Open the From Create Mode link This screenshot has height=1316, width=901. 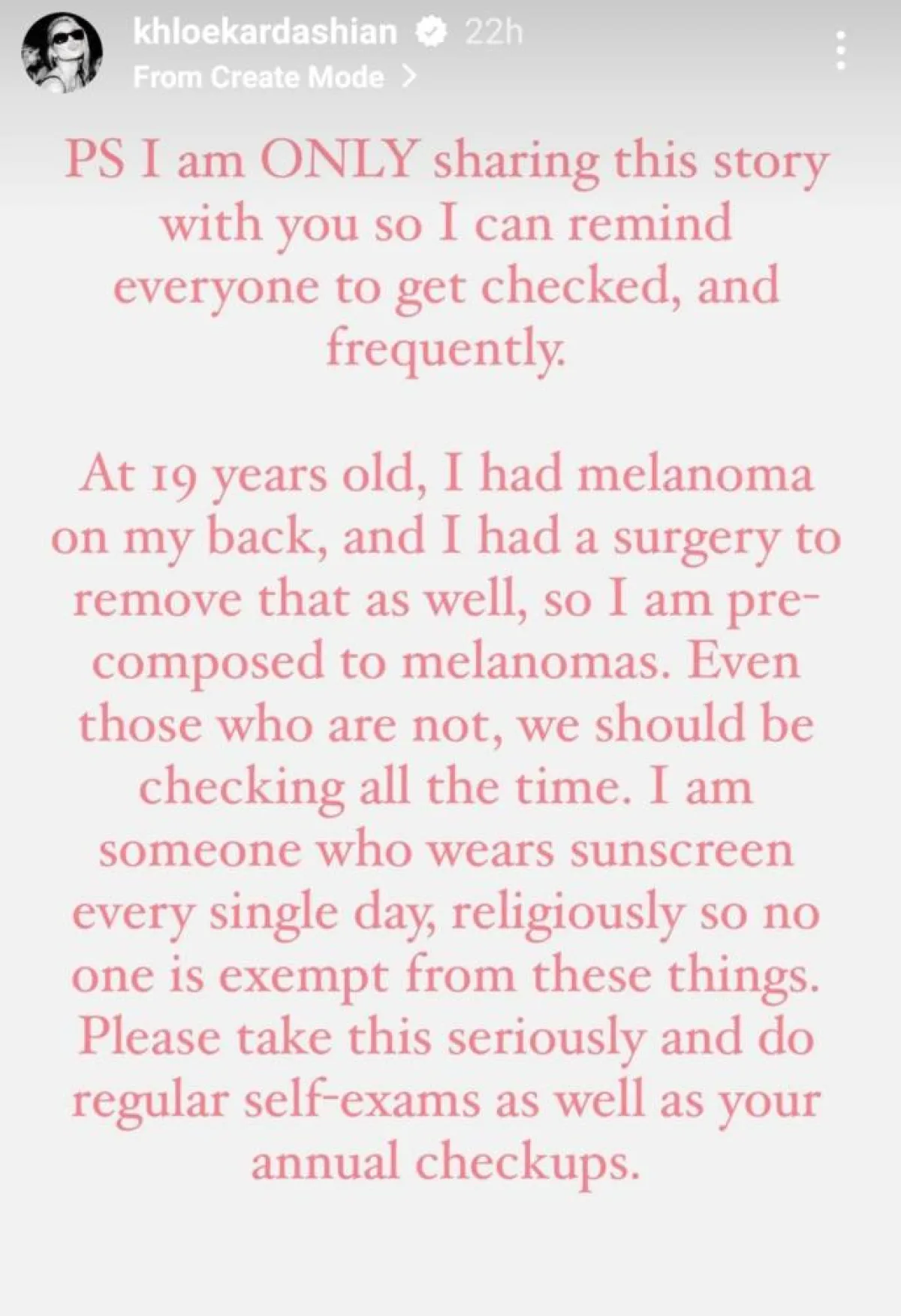click(x=273, y=77)
